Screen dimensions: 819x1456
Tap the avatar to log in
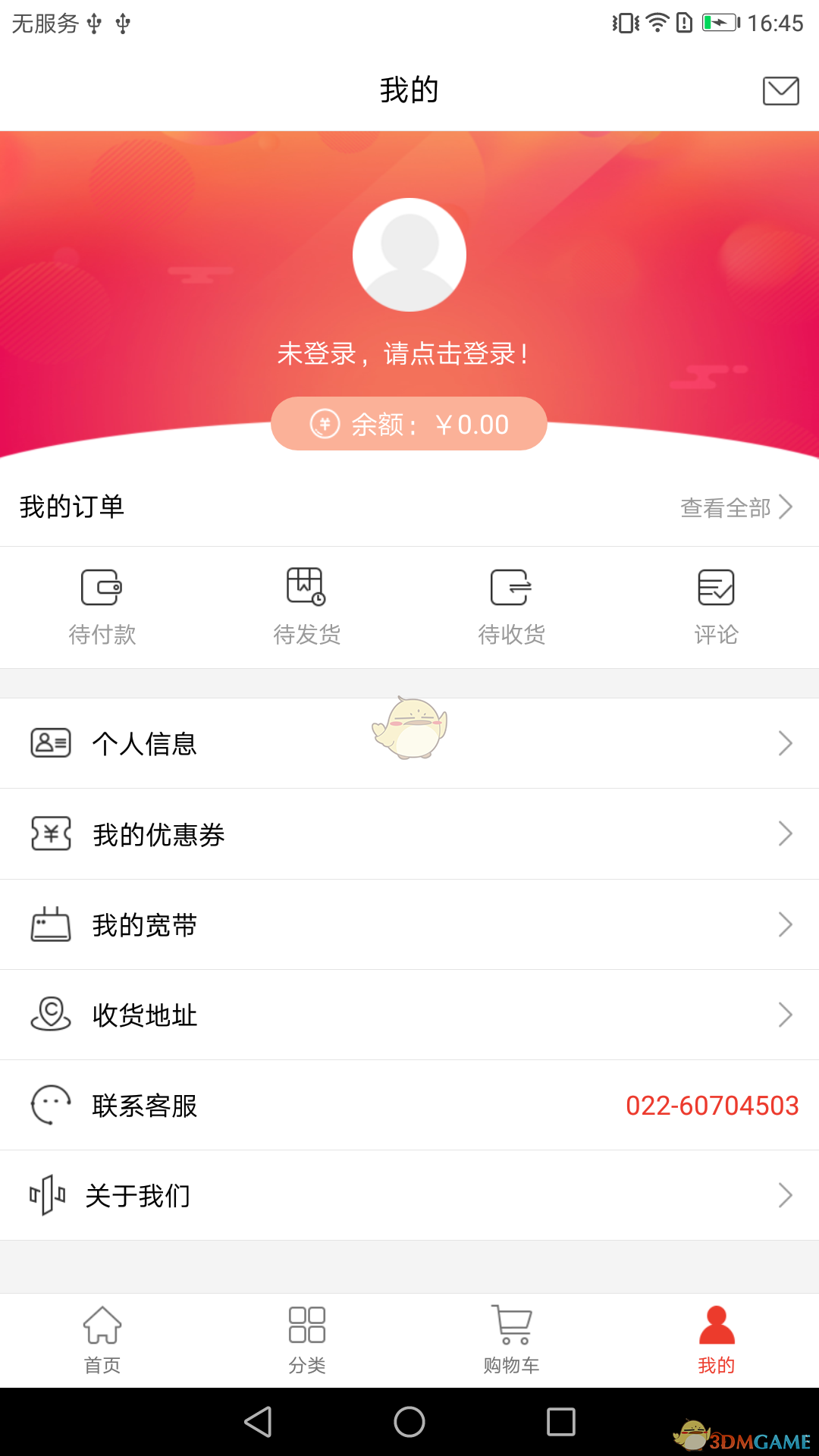(409, 255)
